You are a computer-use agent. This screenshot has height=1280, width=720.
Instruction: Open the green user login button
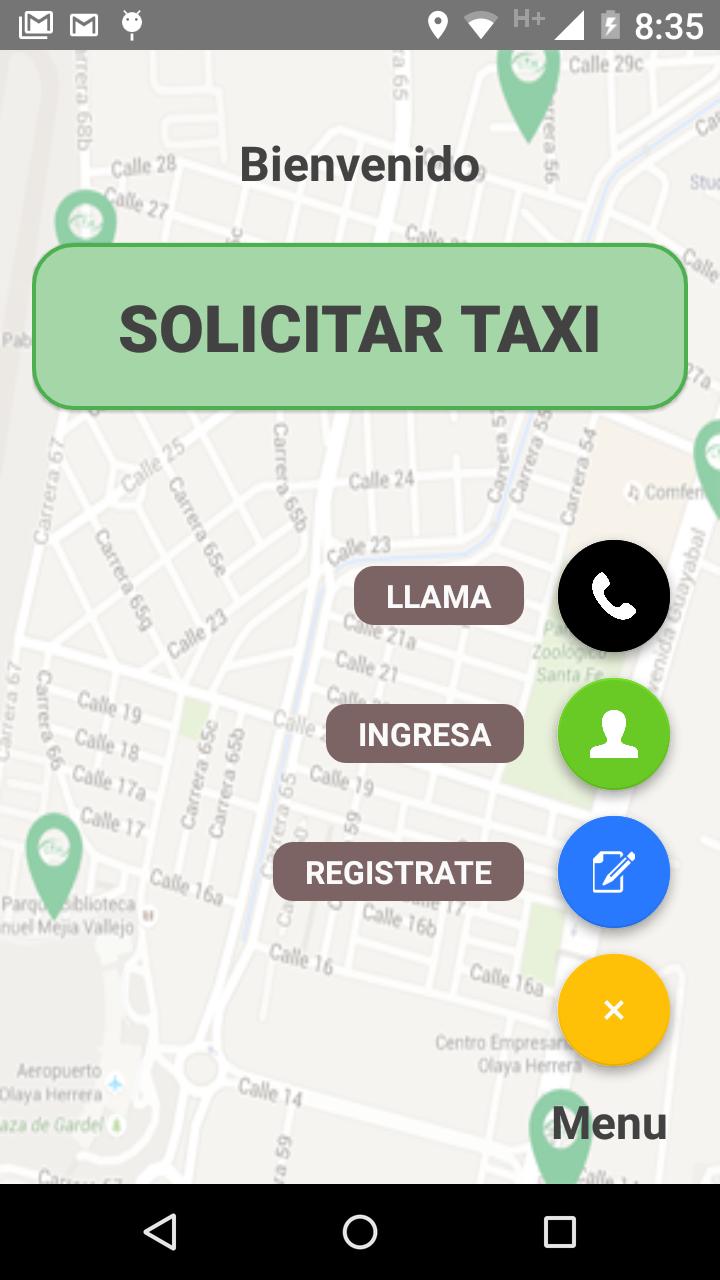click(613, 734)
